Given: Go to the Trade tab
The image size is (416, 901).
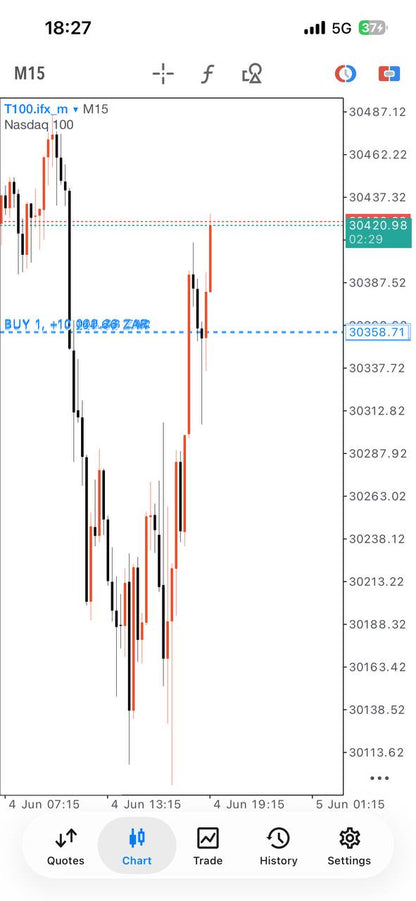Looking at the screenshot, I should click(x=207, y=847).
